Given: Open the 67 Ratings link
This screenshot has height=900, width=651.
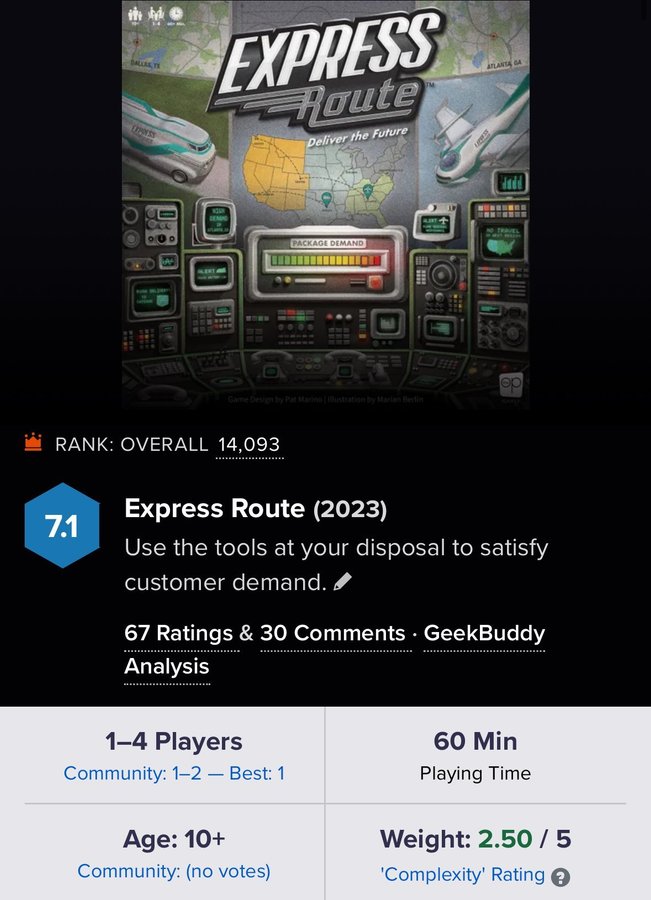Looking at the screenshot, I should [180, 634].
